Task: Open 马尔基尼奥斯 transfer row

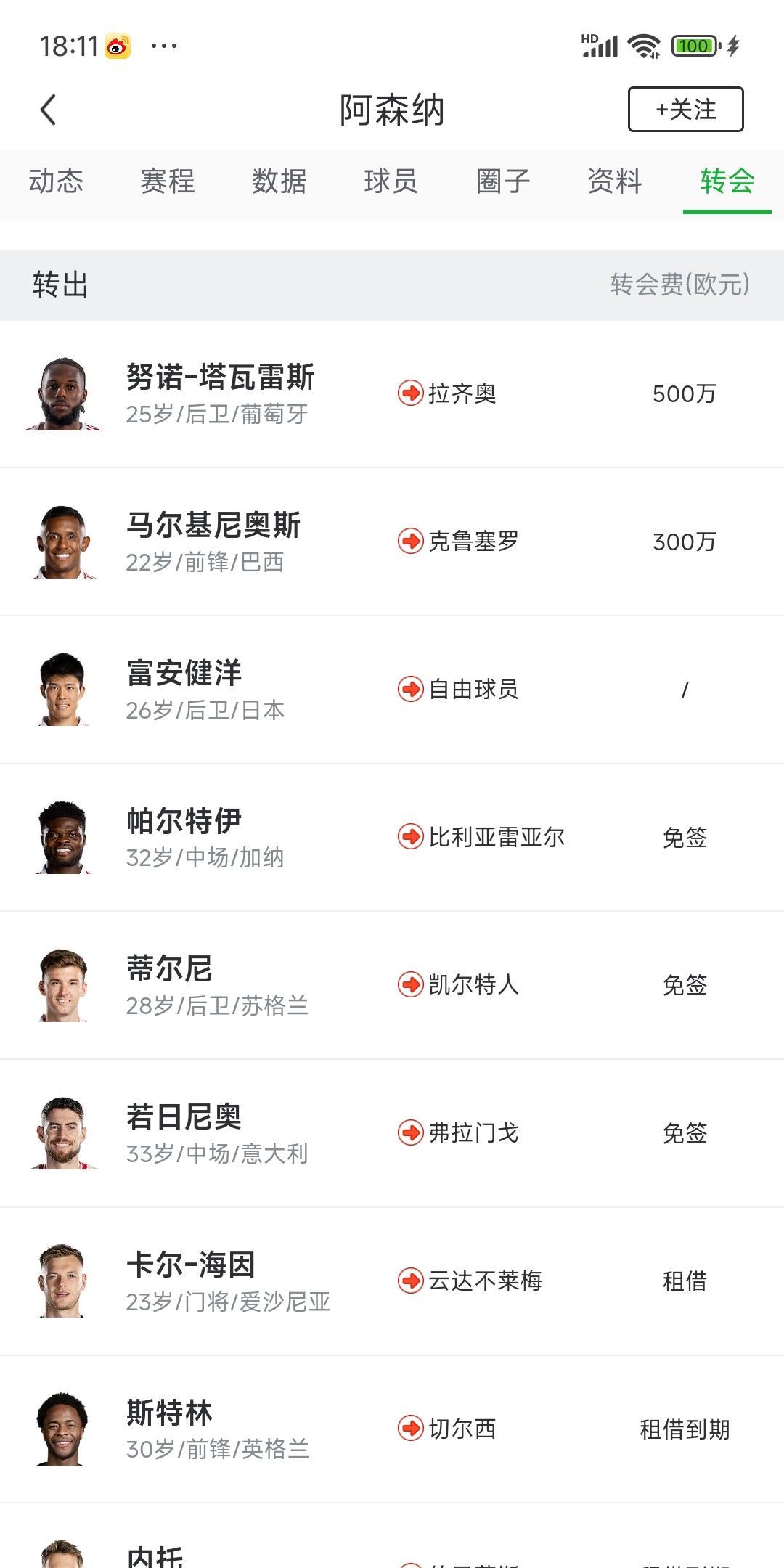Action: pyautogui.click(x=392, y=542)
